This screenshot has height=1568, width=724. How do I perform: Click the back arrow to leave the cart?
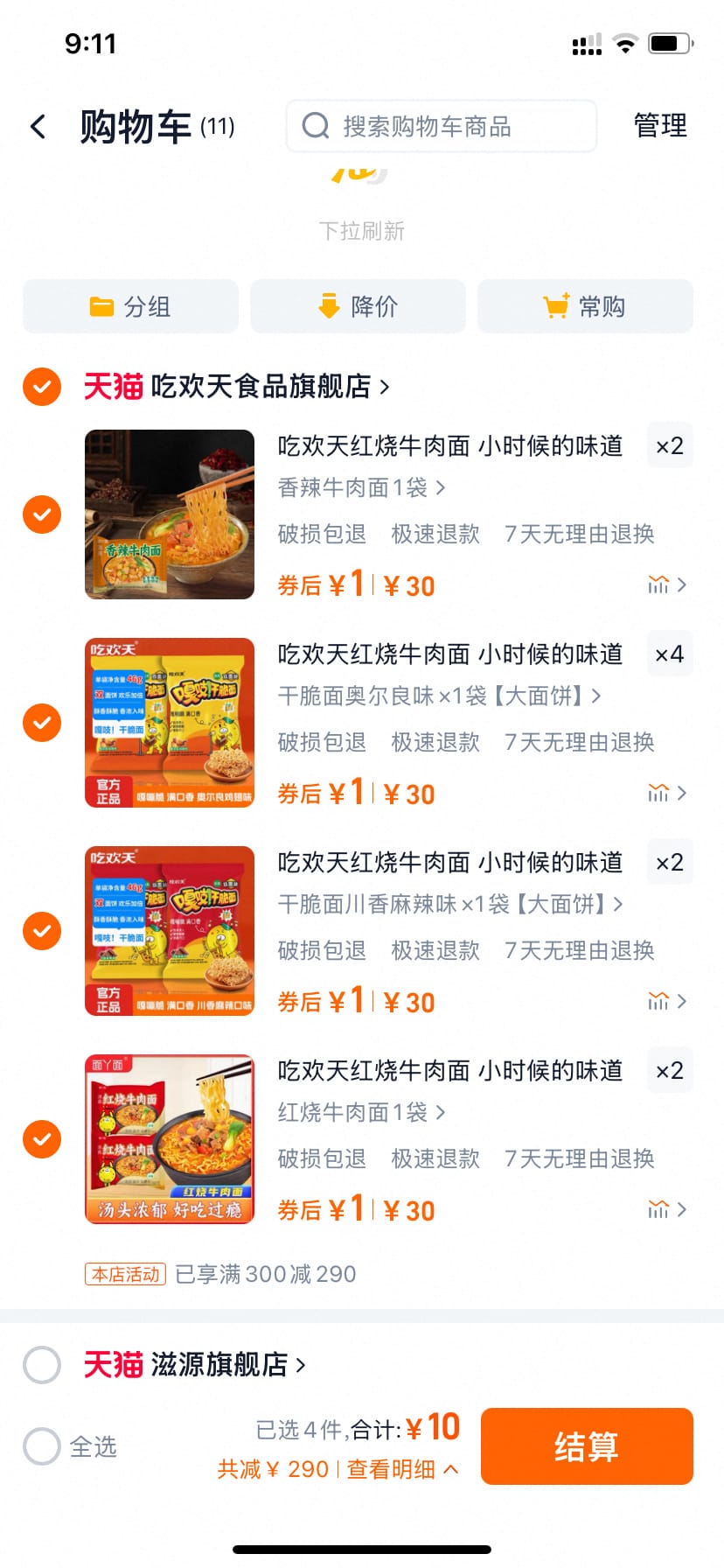[38, 127]
